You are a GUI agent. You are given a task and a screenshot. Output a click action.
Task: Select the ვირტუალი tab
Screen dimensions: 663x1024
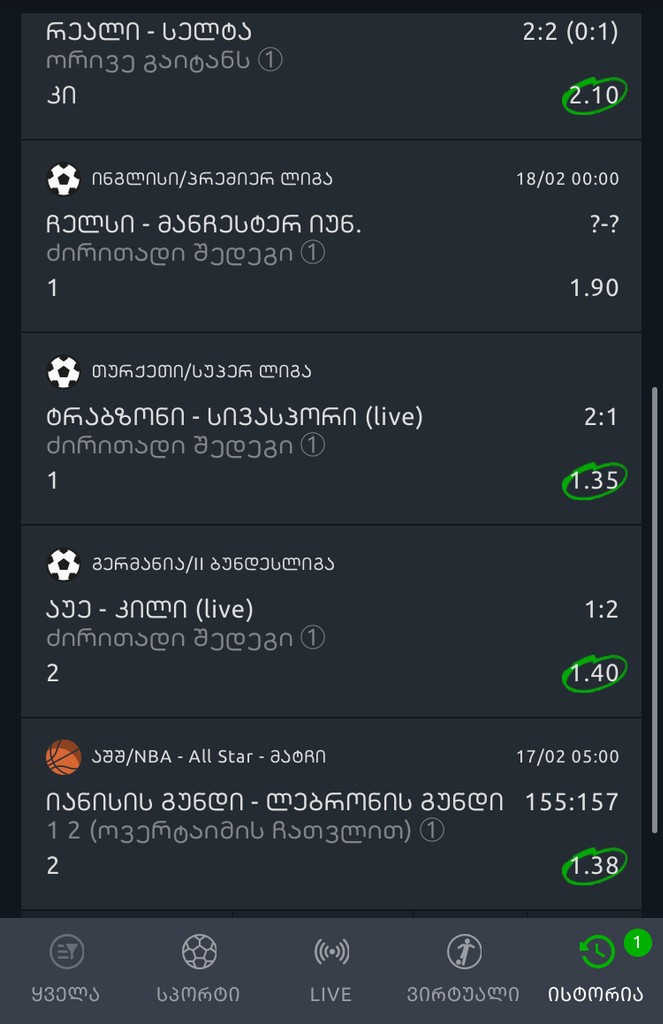click(463, 970)
